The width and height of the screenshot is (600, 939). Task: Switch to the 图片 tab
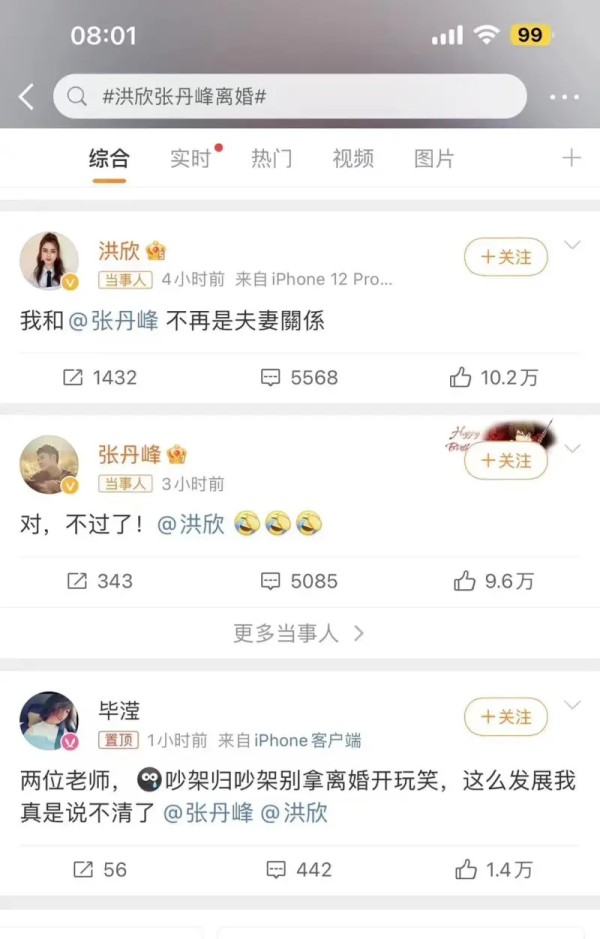tap(434, 158)
